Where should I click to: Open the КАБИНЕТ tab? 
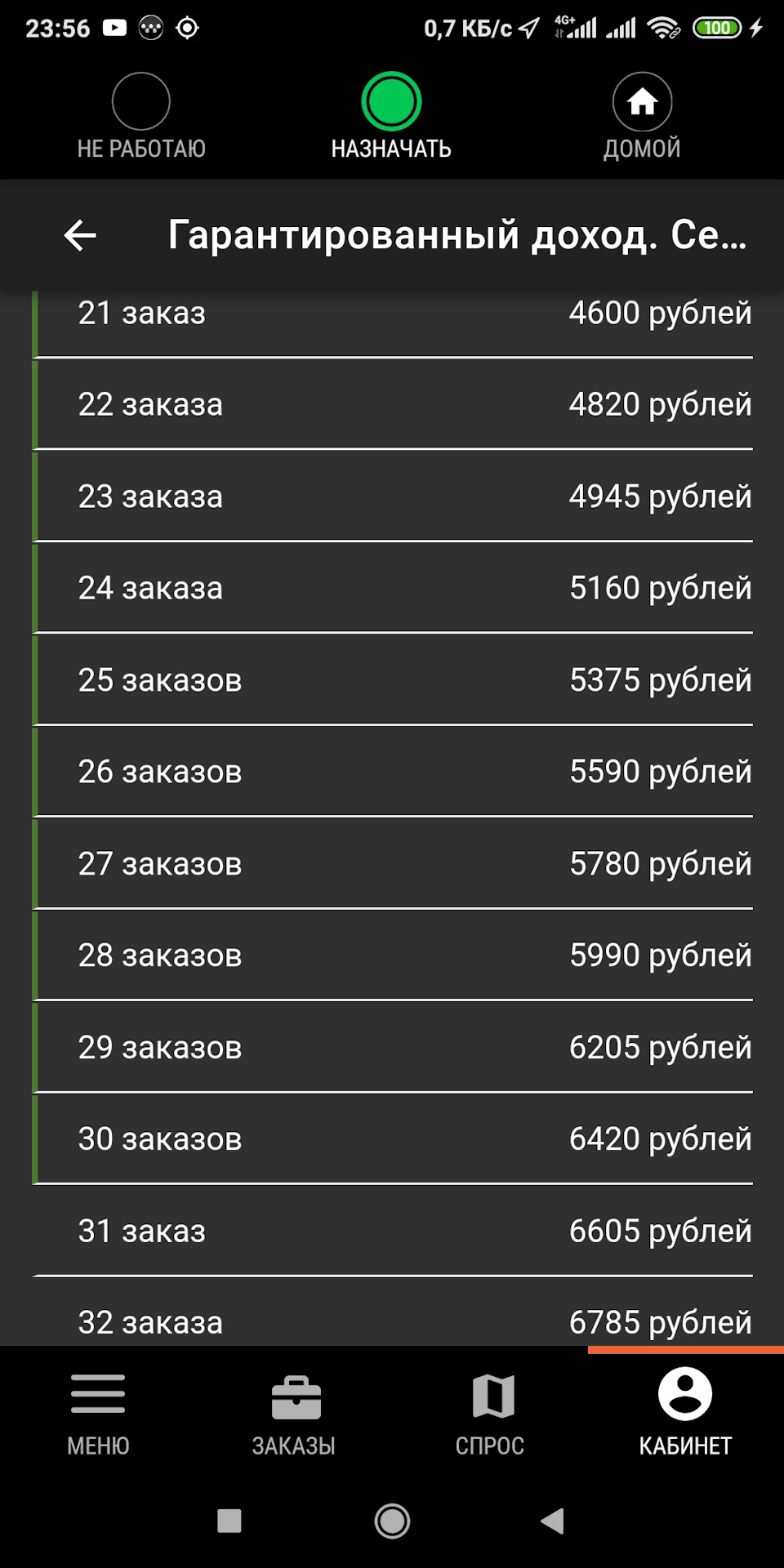click(x=685, y=1413)
